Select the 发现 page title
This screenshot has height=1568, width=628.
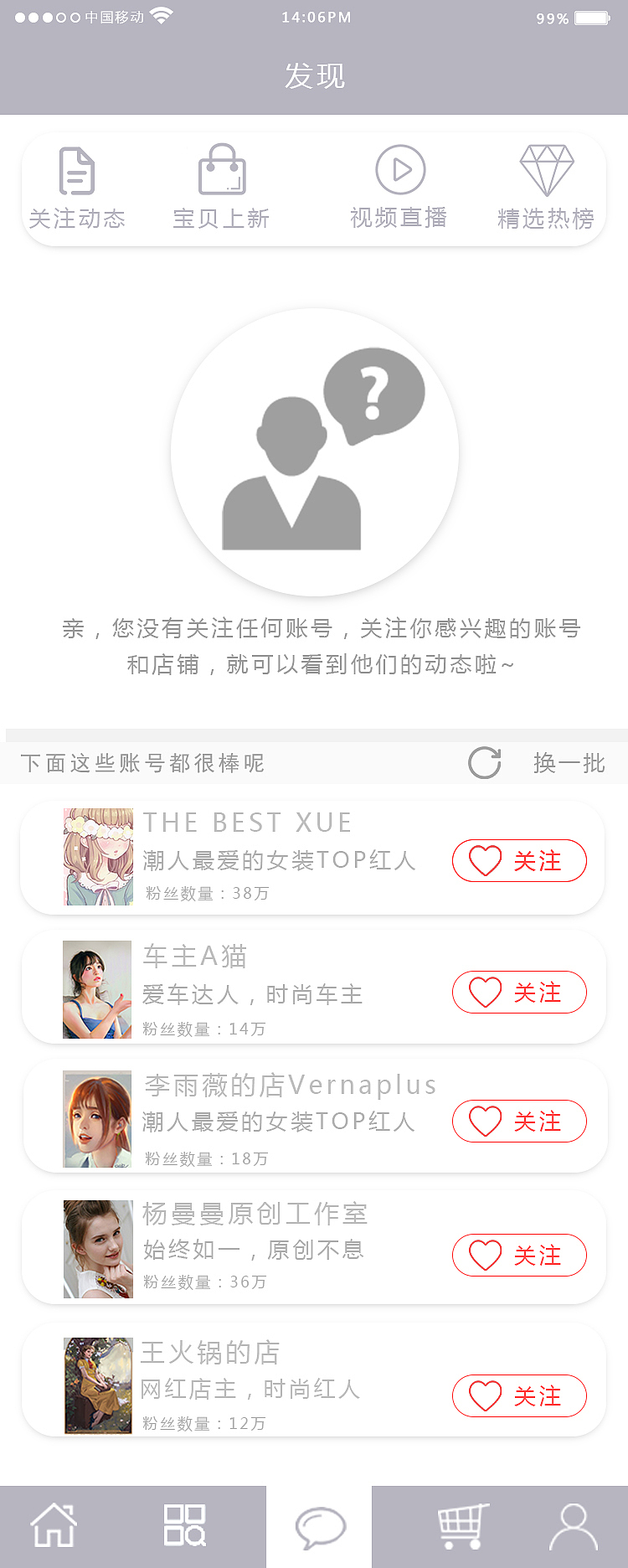point(314,75)
